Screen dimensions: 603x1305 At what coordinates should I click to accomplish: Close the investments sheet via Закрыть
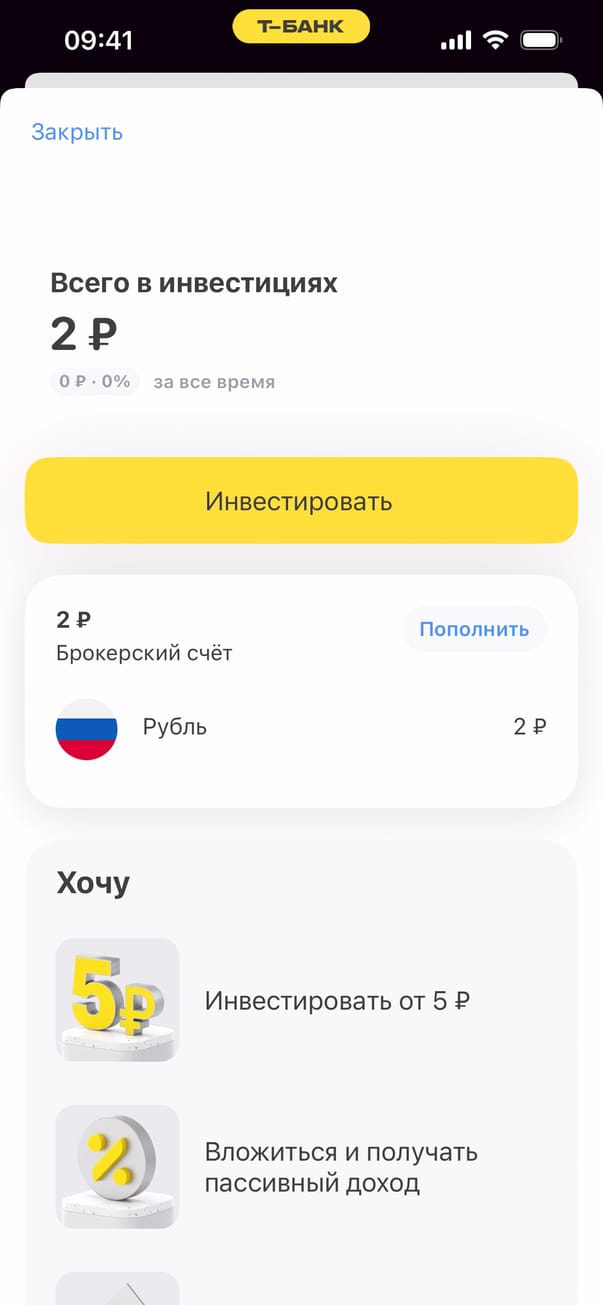coord(77,132)
